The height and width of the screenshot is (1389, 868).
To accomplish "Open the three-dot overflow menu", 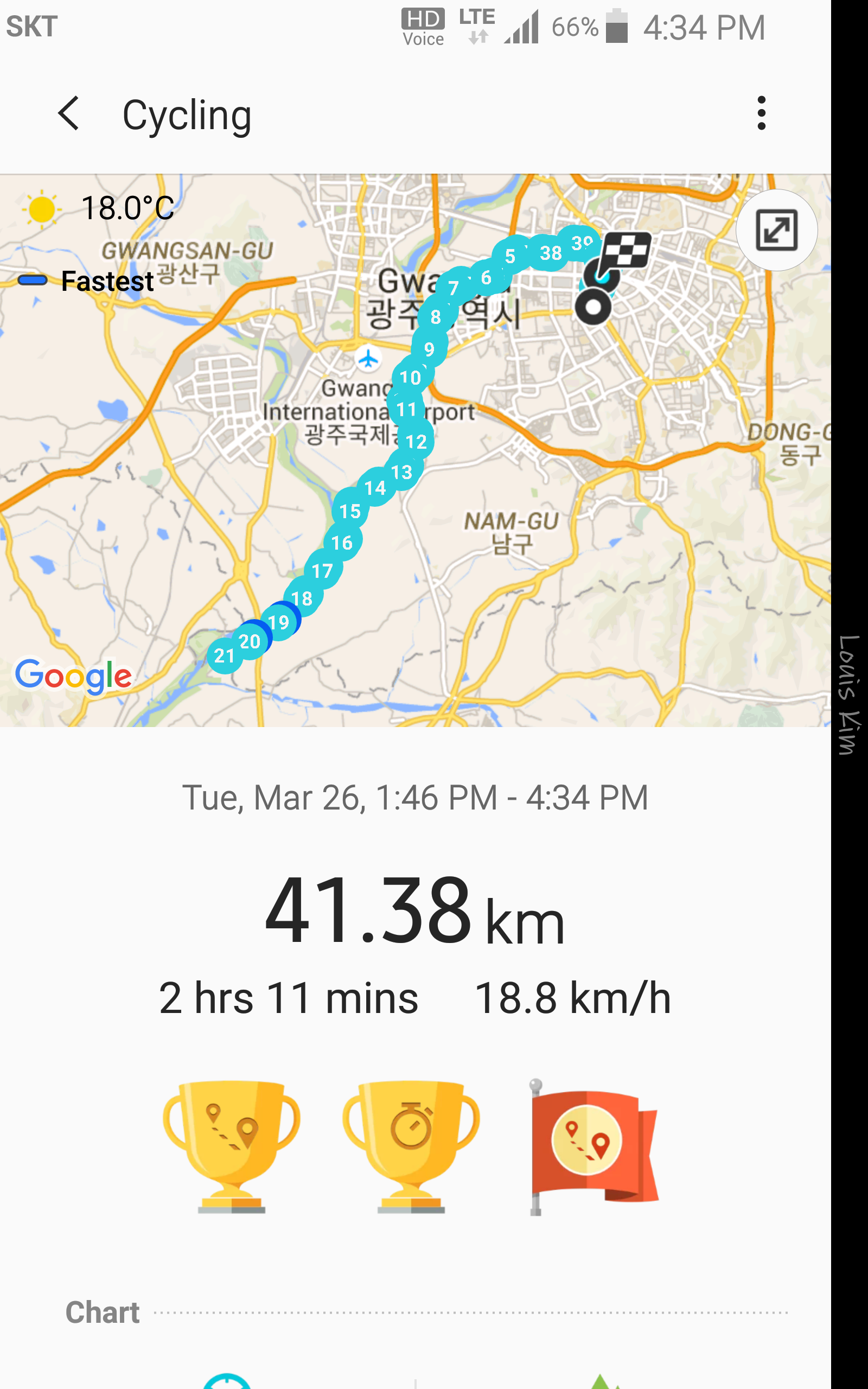I will click(x=761, y=113).
